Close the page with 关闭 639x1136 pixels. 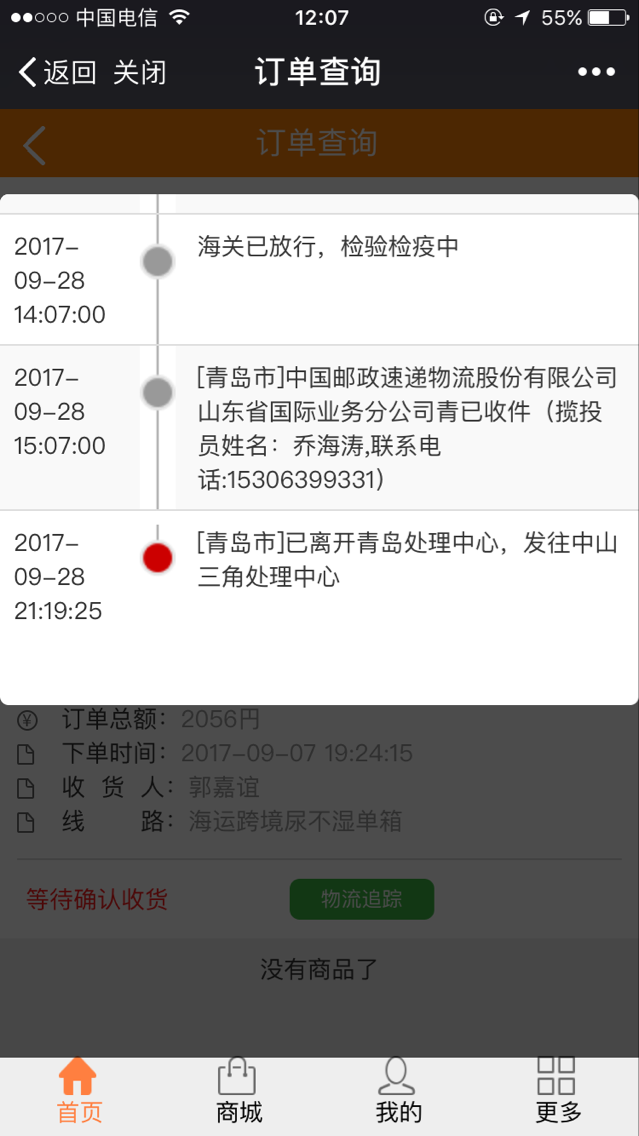(x=139, y=72)
